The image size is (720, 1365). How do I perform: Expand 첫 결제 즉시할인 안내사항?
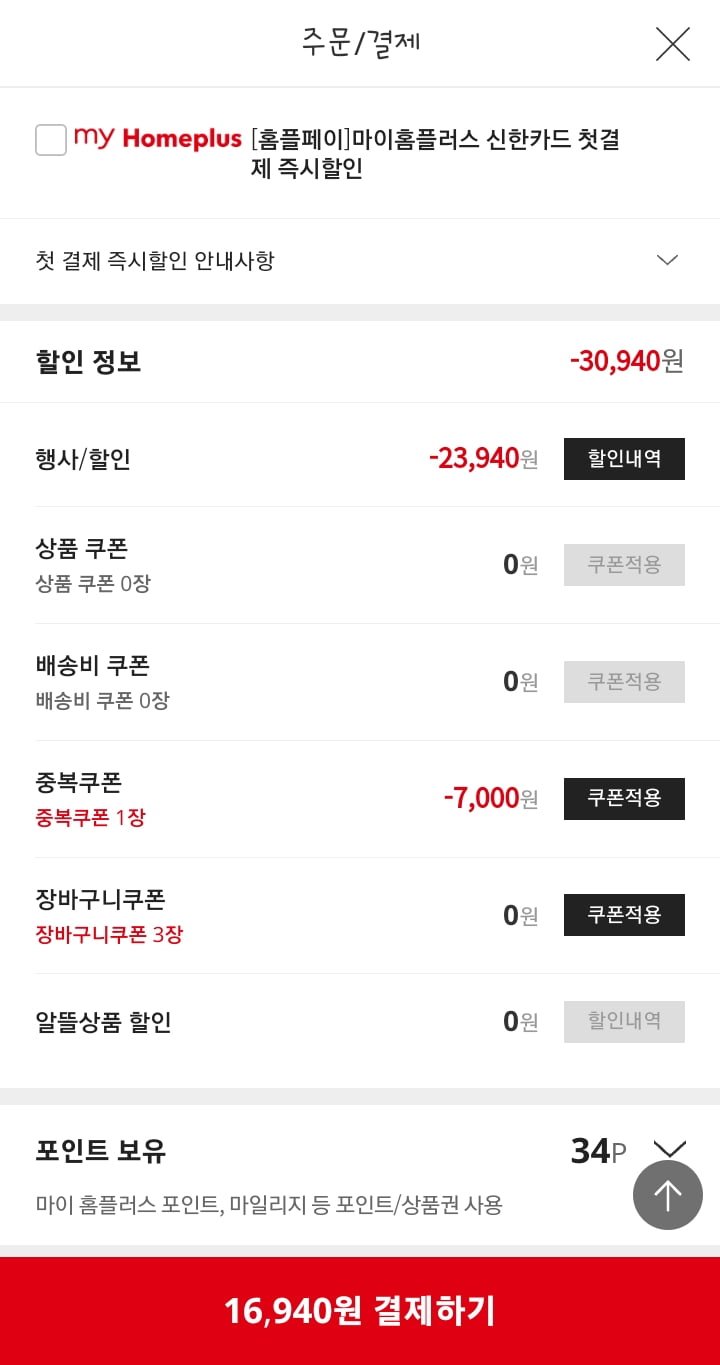tap(360, 261)
